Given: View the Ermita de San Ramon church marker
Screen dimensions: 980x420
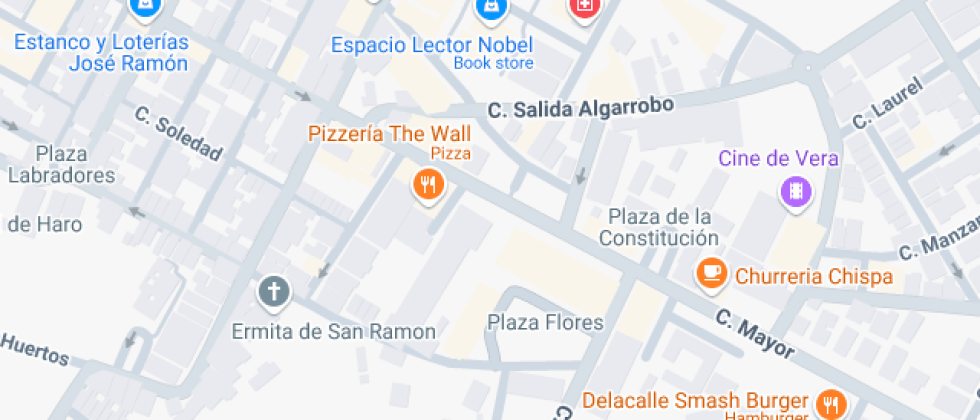Looking at the screenshot, I should tap(273, 293).
